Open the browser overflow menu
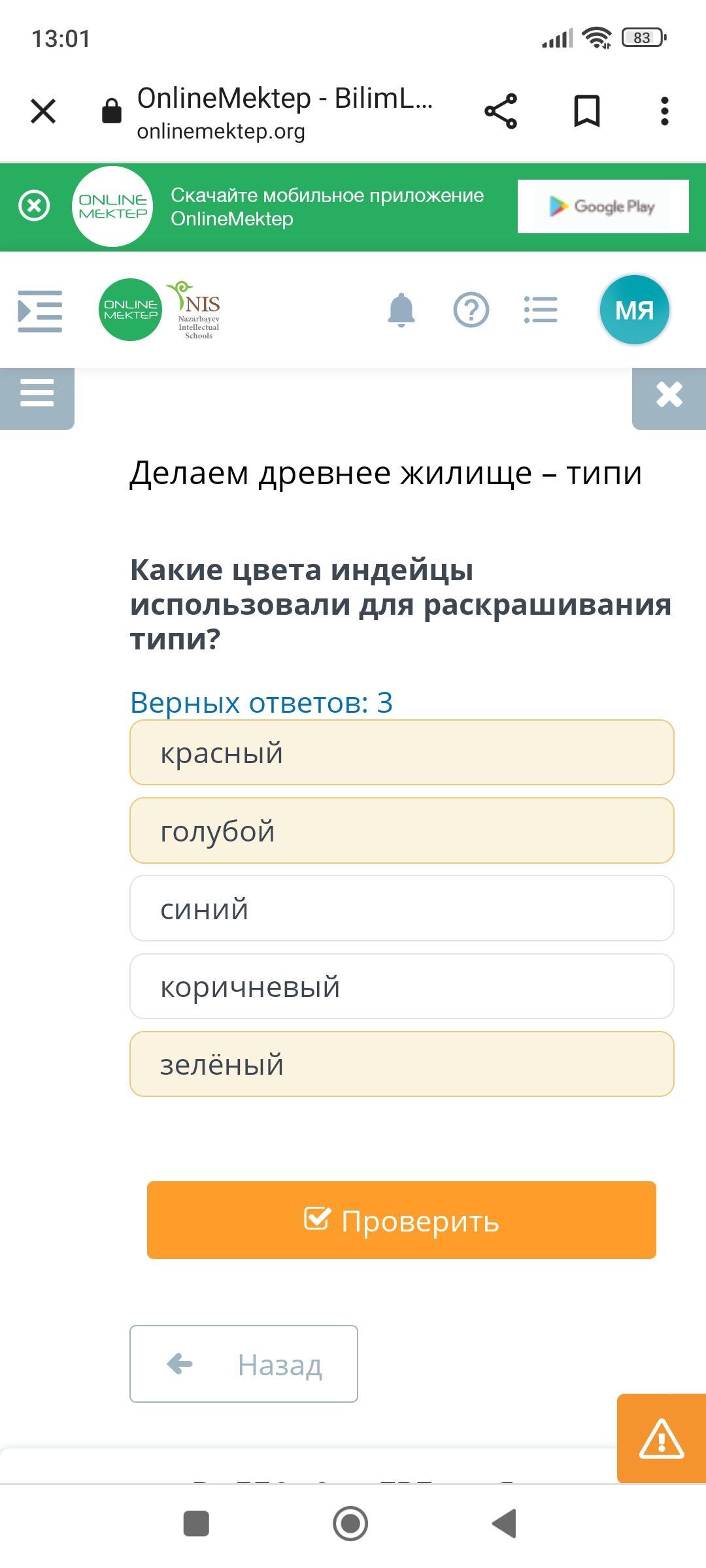 pos(665,111)
